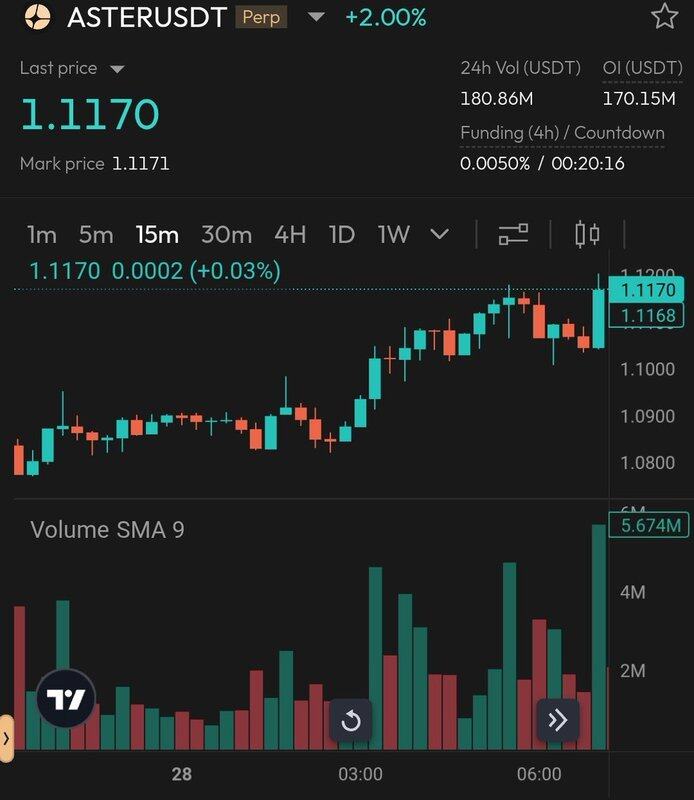The image size is (694, 800).
Task: Switch chart to 4H timeframe
Action: pos(290,235)
